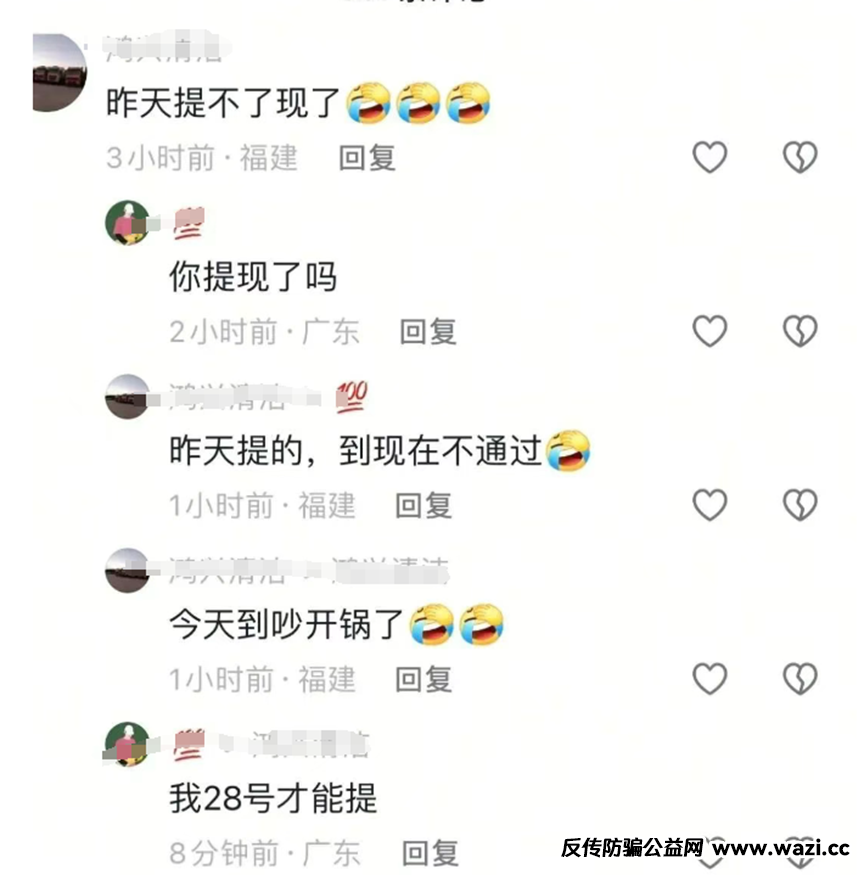The width and height of the screenshot is (864, 875).
Task: Reply to 今天到吵开锅了
Action: tap(424, 680)
